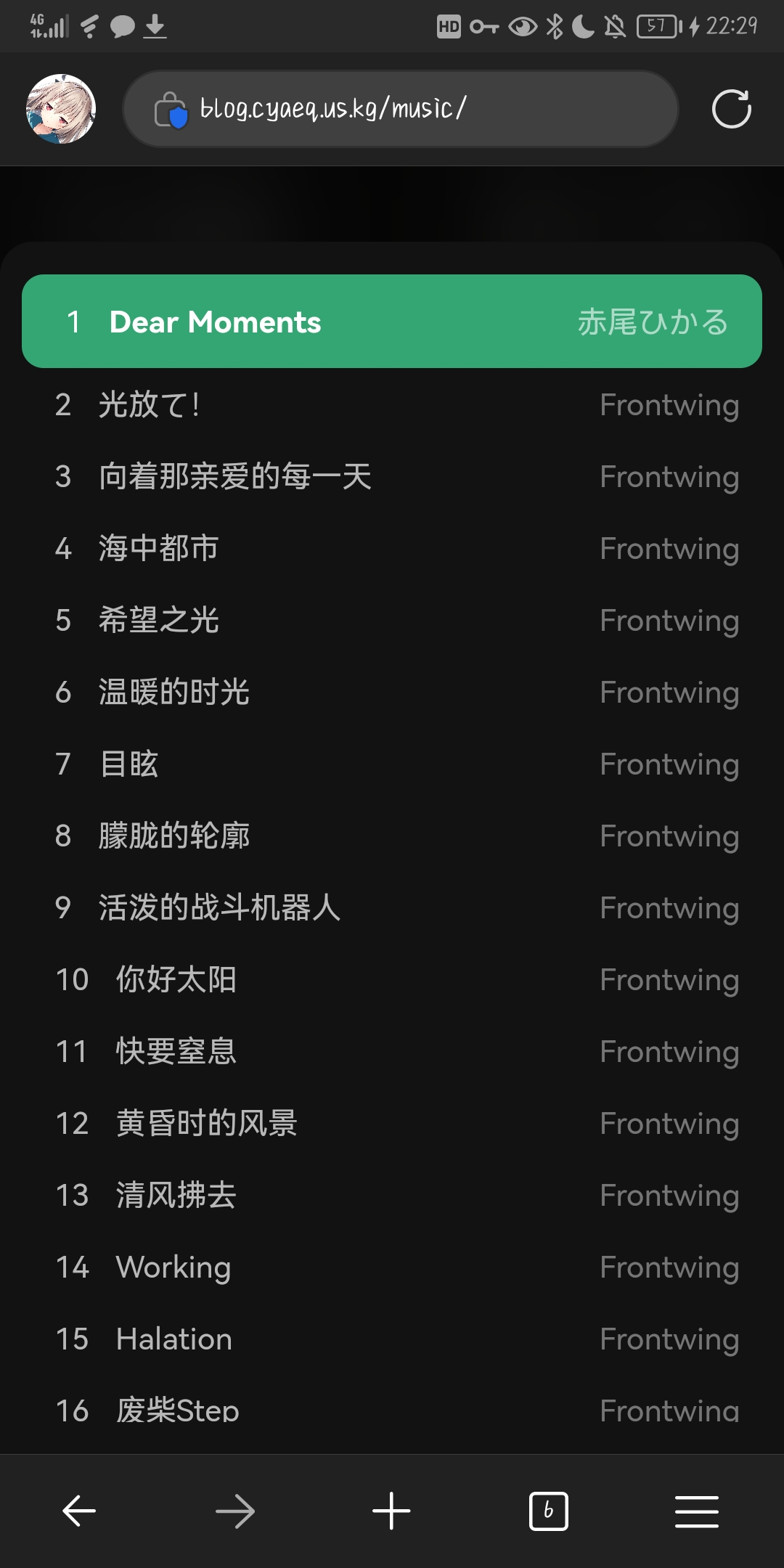The height and width of the screenshot is (1568, 784).
Task: Select track 14 Working
Action: (392, 1267)
